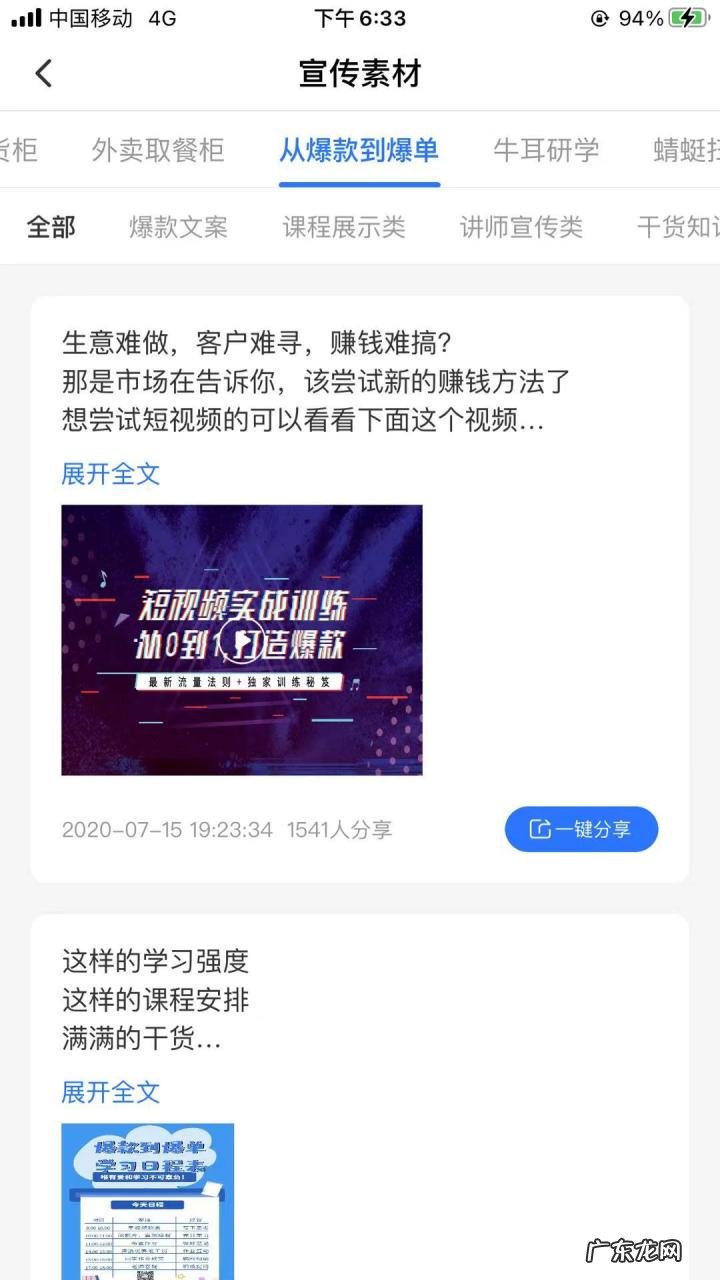Tap the 1541人分享 share count text

point(340,828)
